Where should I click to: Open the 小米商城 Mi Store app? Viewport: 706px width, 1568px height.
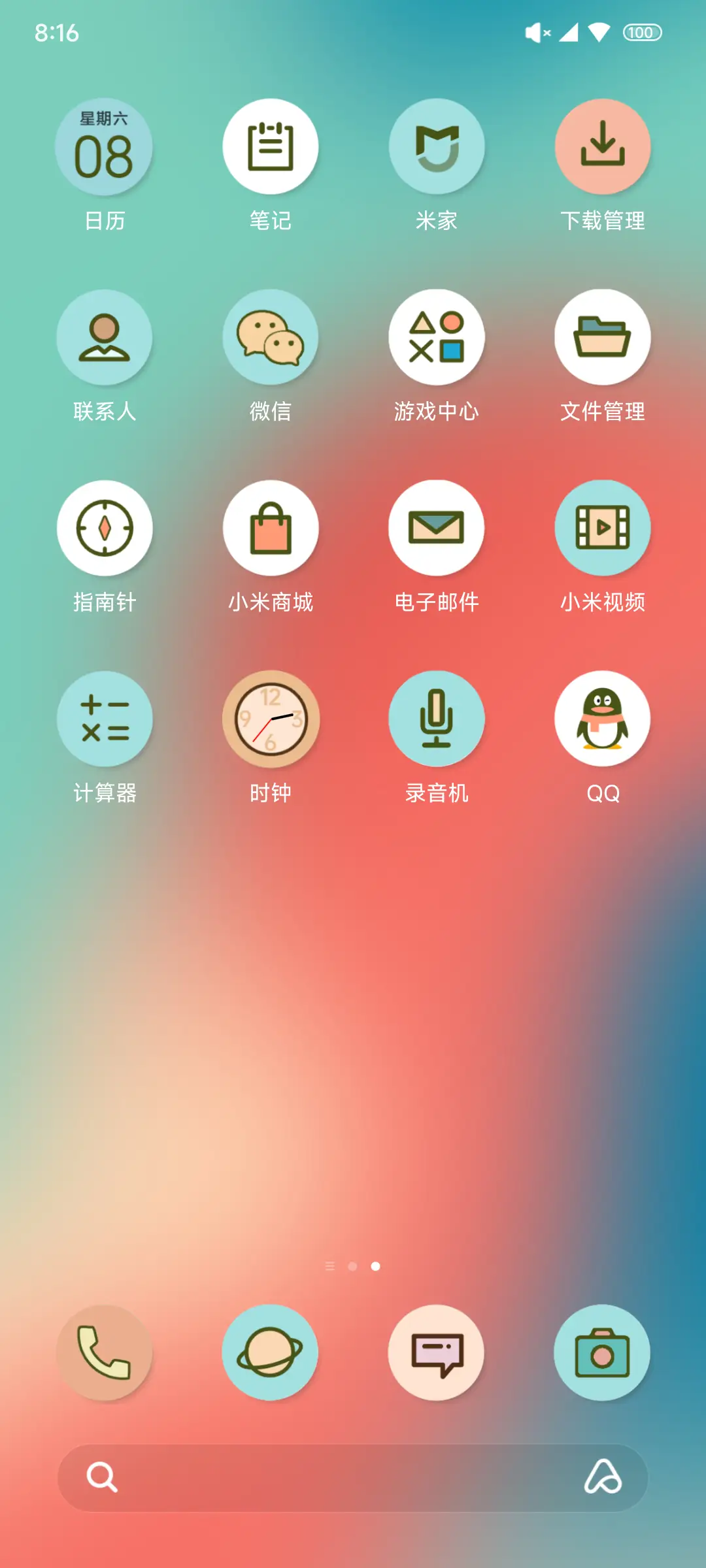[x=271, y=528]
